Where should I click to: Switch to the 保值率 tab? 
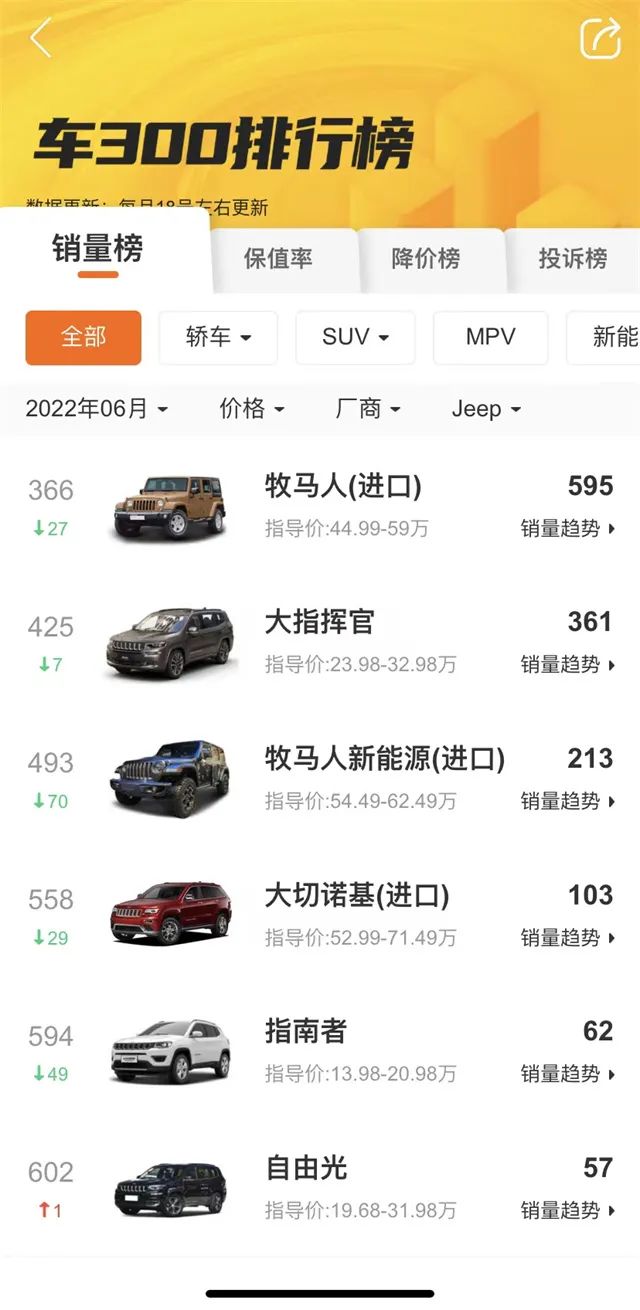pos(278,258)
